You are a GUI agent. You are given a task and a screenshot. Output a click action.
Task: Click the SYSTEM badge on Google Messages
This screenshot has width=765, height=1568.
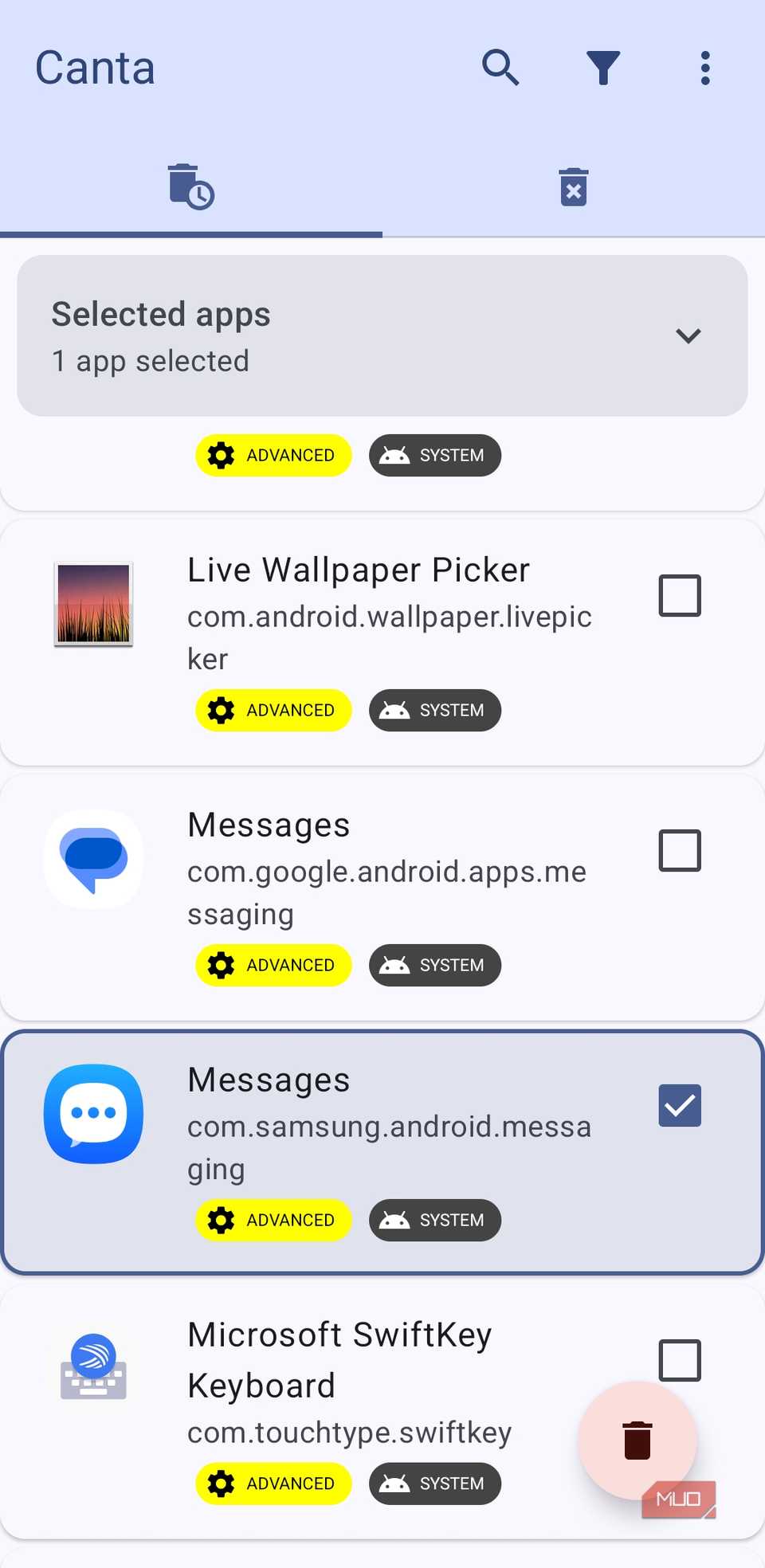pyautogui.click(x=434, y=965)
